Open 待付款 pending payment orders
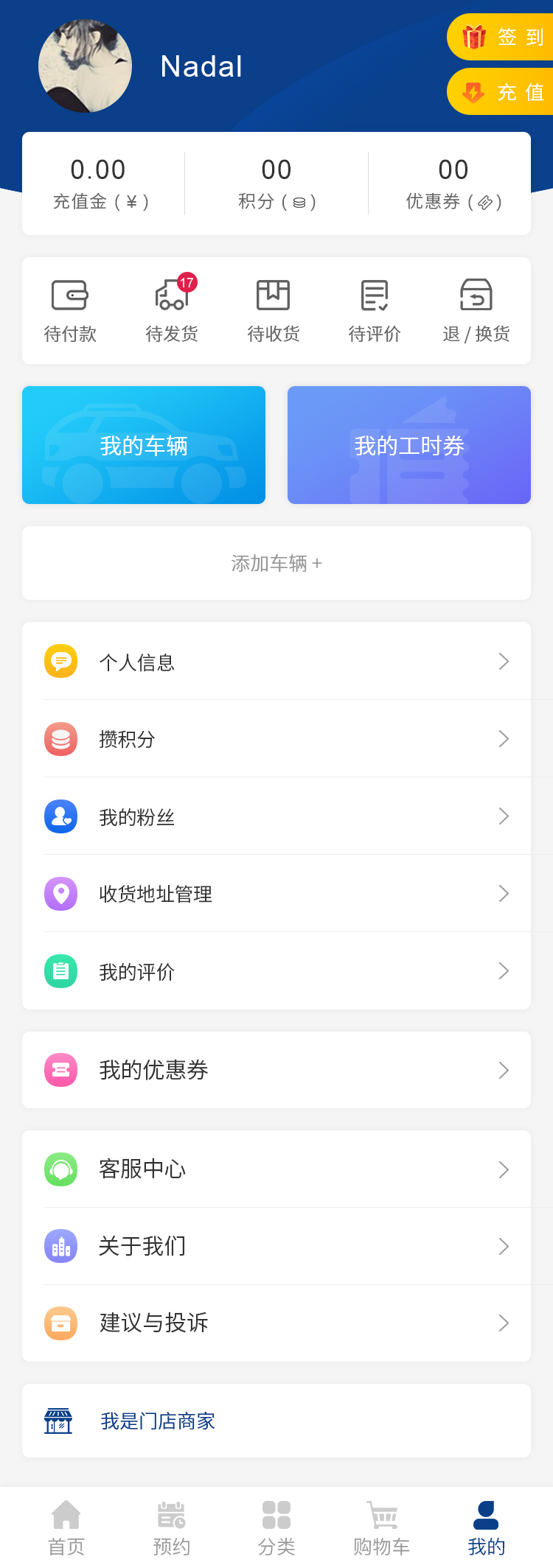The width and height of the screenshot is (553, 1568). pyautogui.click(x=70, y=311)
